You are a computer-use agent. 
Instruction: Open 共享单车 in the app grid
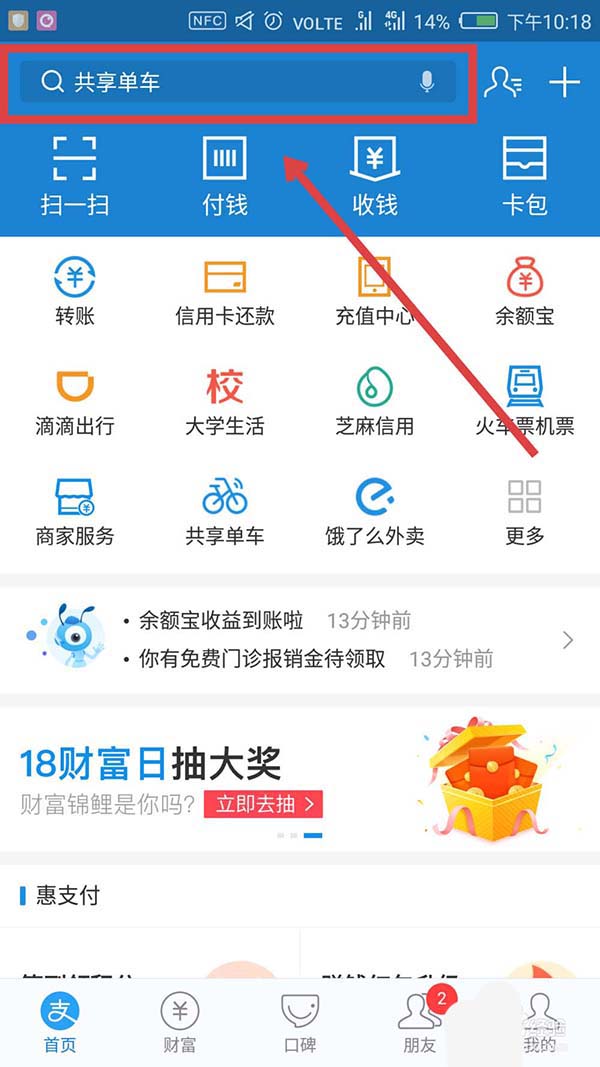click(x=225, y=510)
